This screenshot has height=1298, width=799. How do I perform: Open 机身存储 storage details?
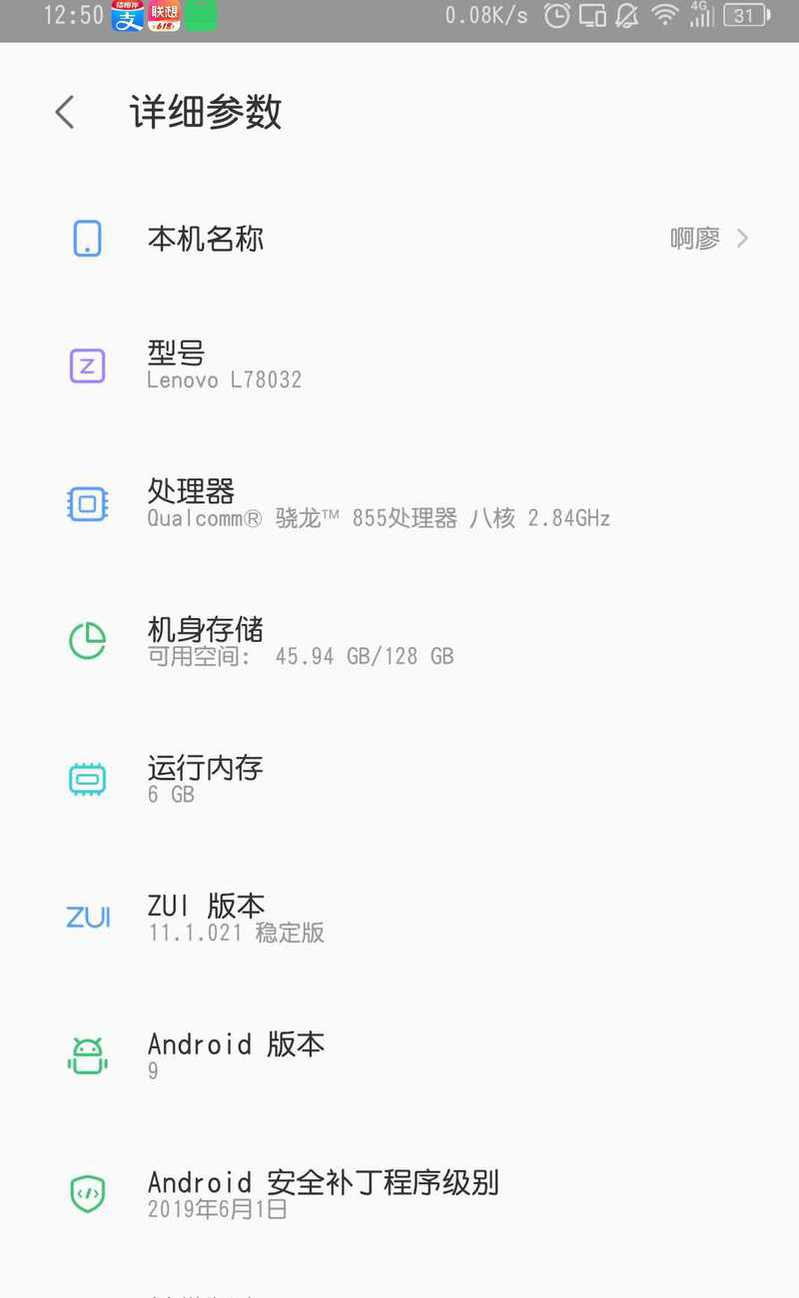tap(400, 641)
